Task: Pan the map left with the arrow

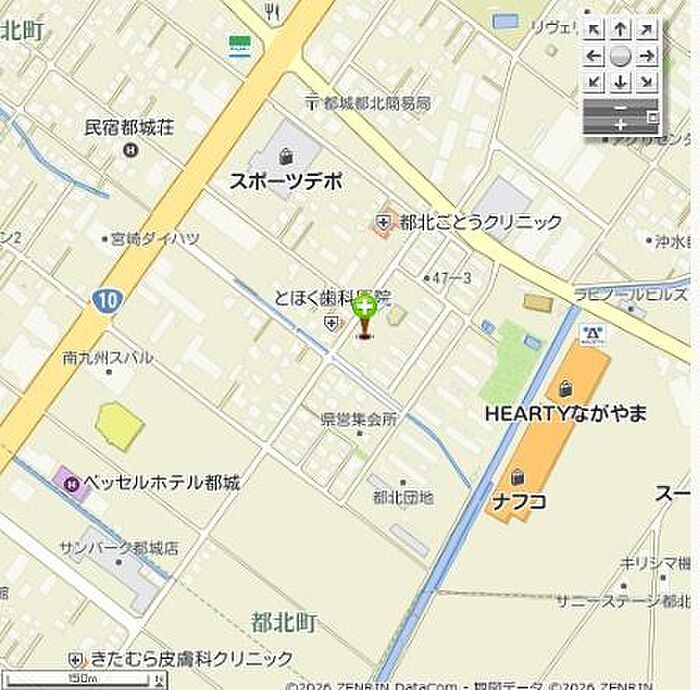Action: click(595, 56)
